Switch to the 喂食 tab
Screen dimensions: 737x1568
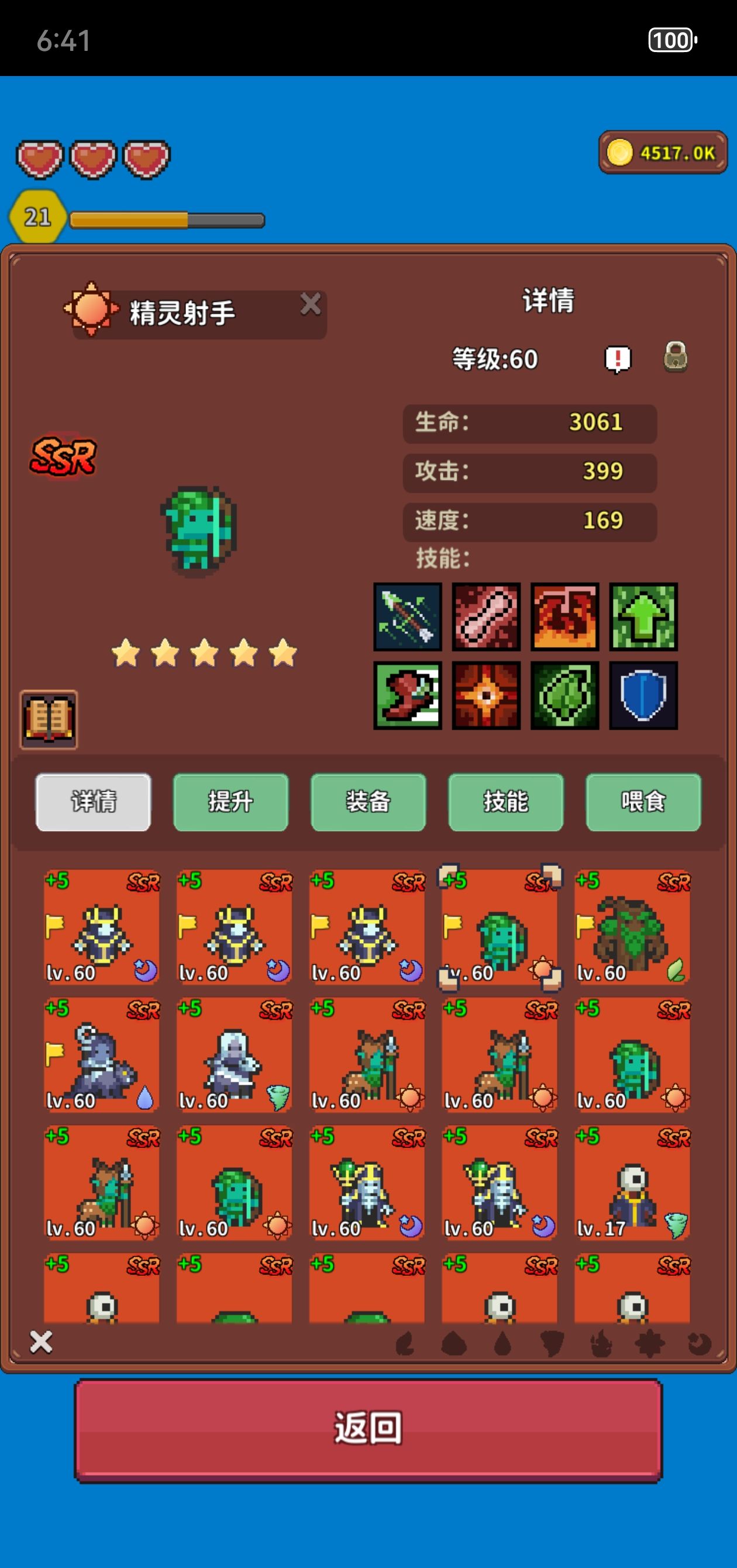coord(643,802)
